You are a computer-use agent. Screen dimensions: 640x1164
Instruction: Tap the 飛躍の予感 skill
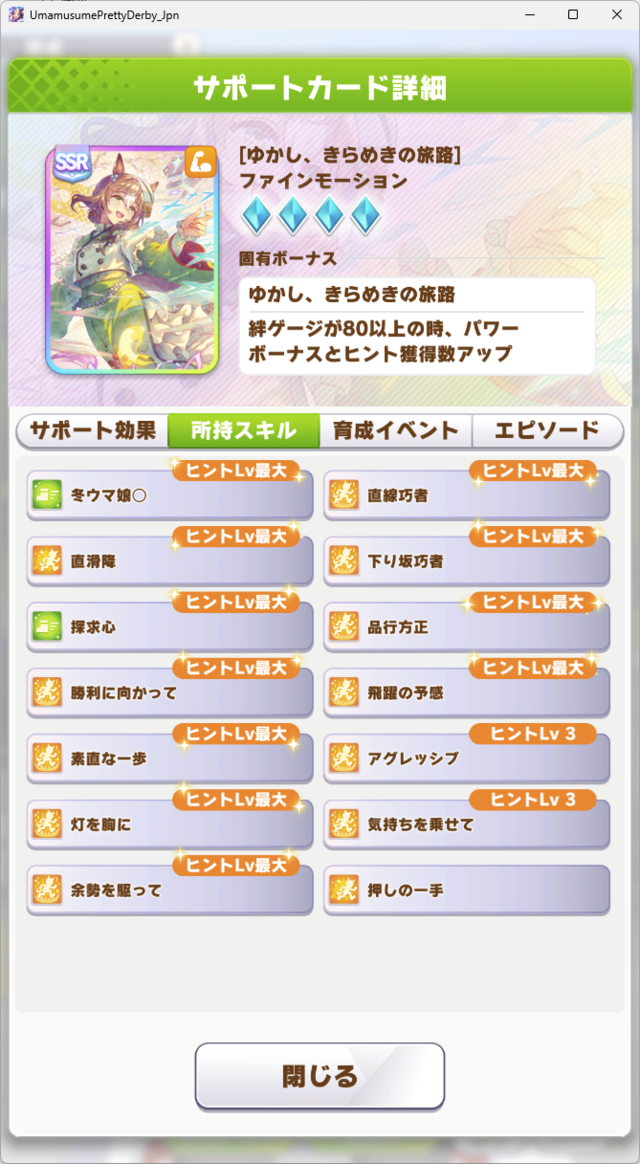click(467, 693)
